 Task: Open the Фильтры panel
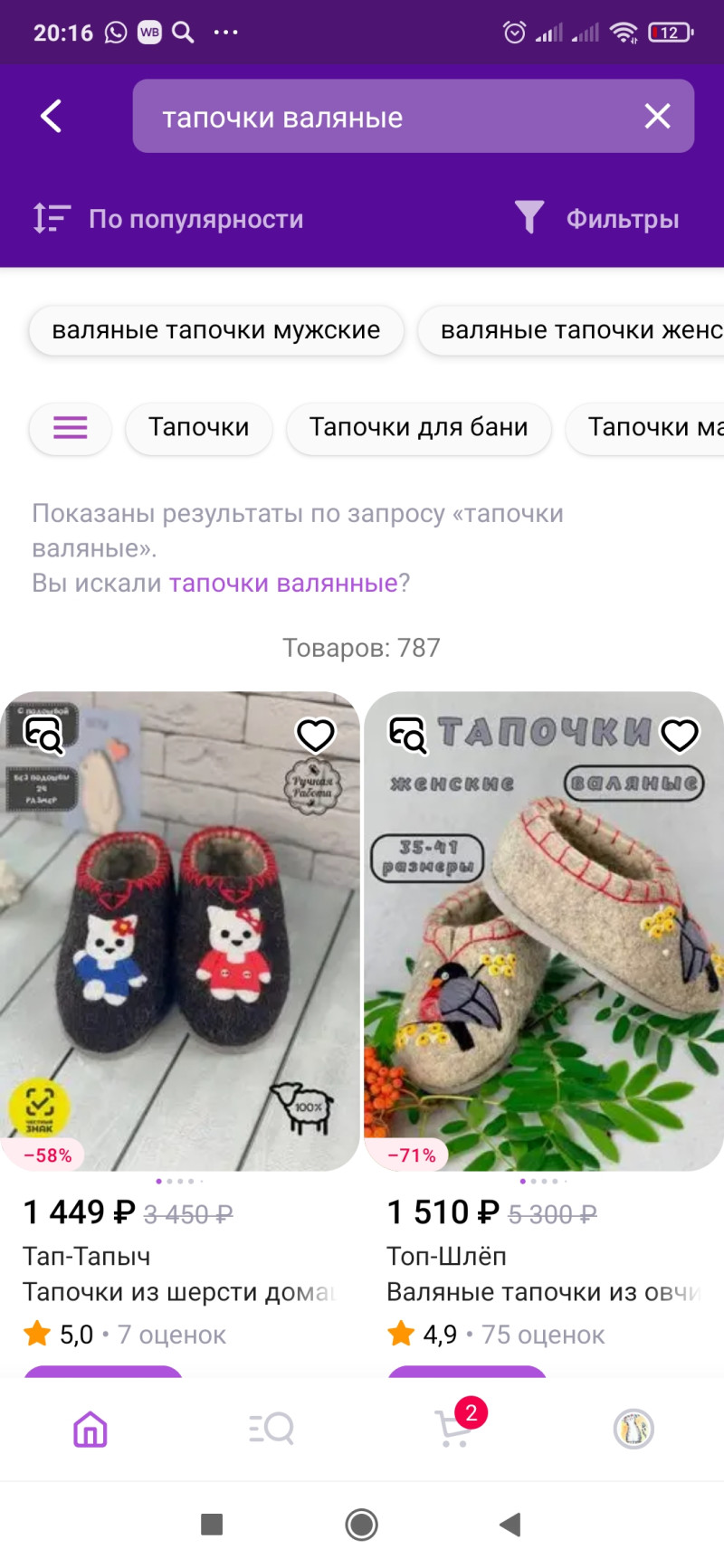click(x=597, y=219)
